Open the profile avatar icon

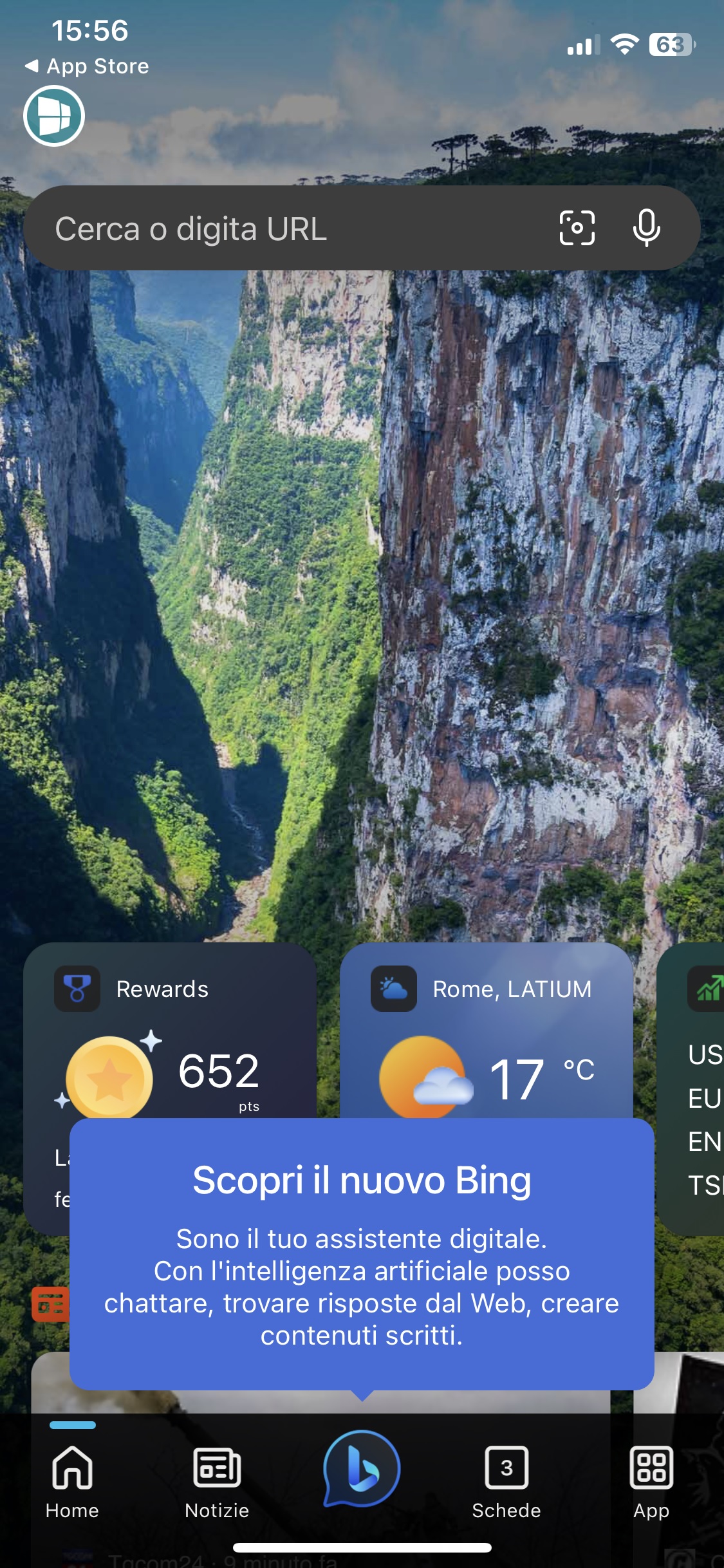[x=54, y=117]
